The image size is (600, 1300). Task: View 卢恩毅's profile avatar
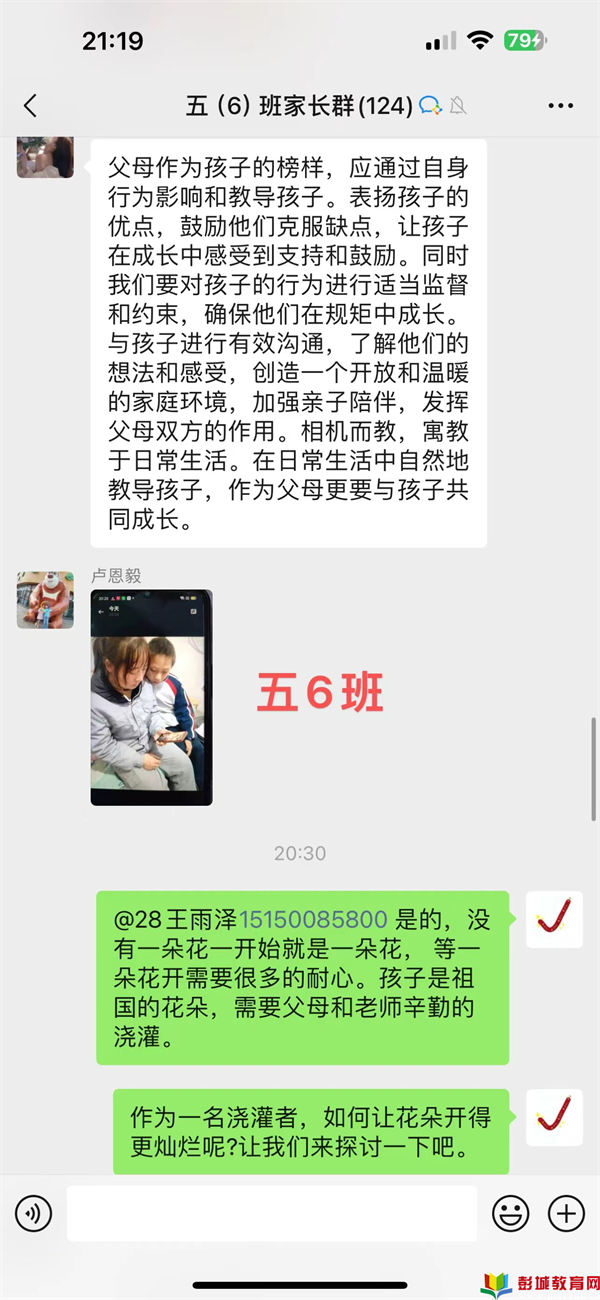(45, 600)
